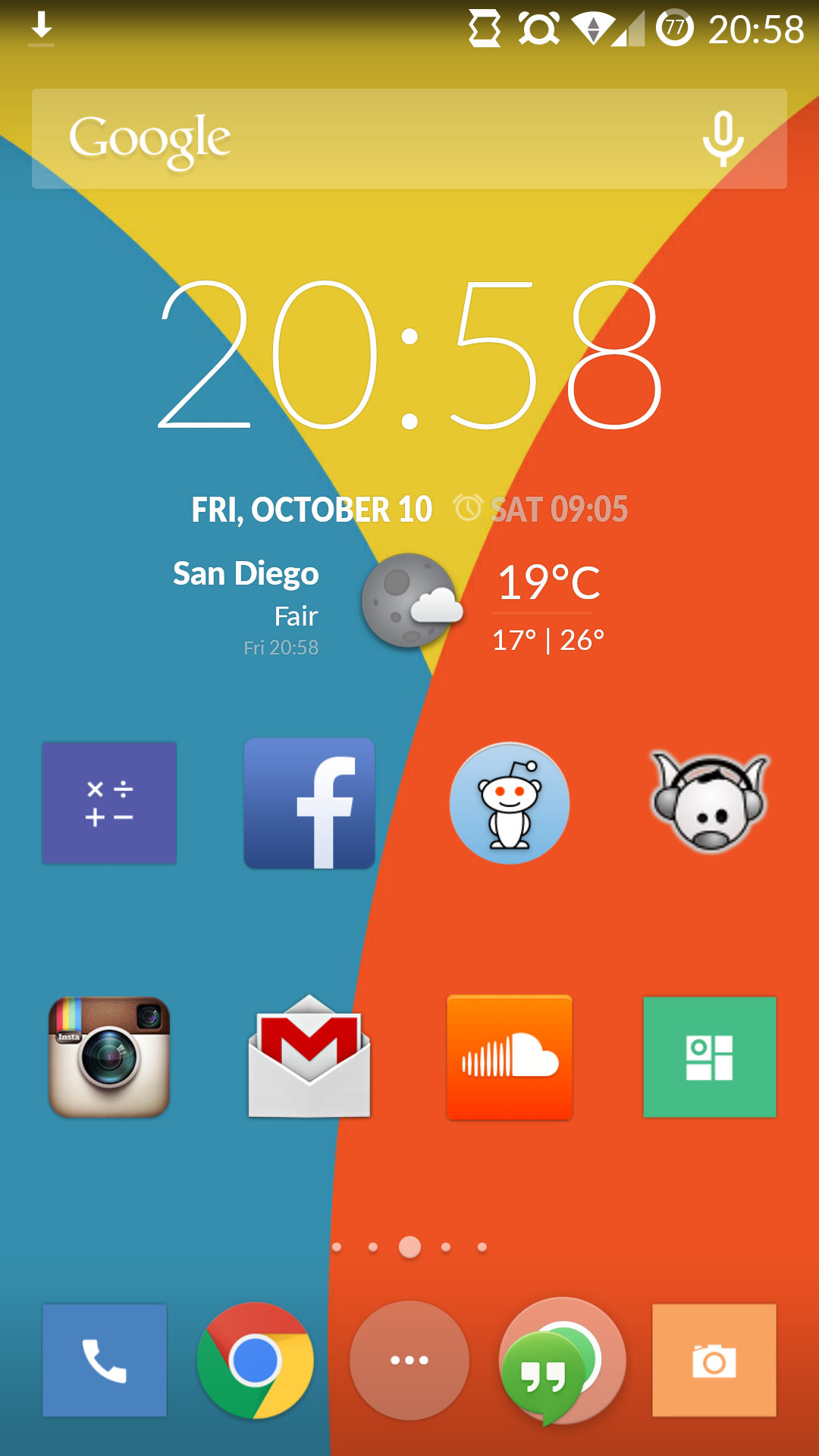The height and width of the screenshot is (1456, 819).
Task: Launch Hangouts from the dock
Action: pyautogui.click(x=560, y=1360)
